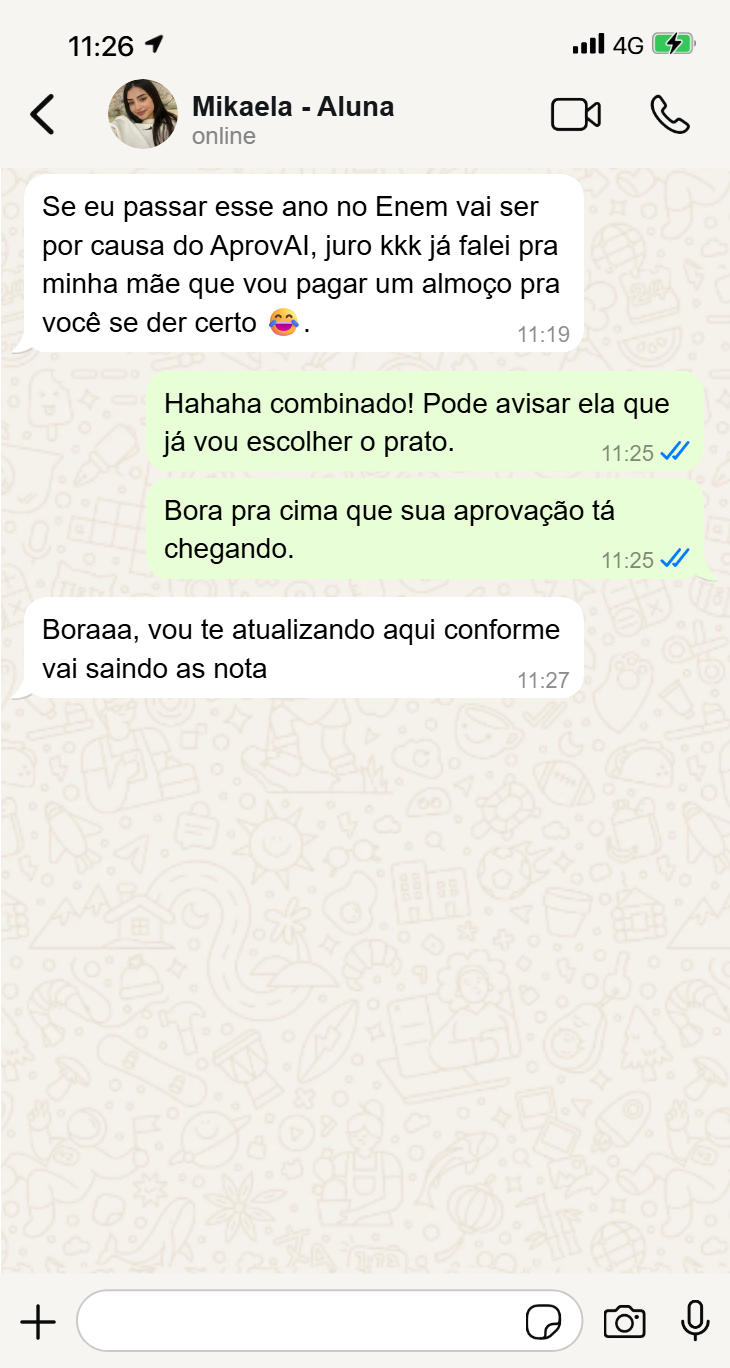The width and height of the screenshot is (730, 1368).
Task: Start a video call with Mikaela
Action: click(x=576, y=115)
